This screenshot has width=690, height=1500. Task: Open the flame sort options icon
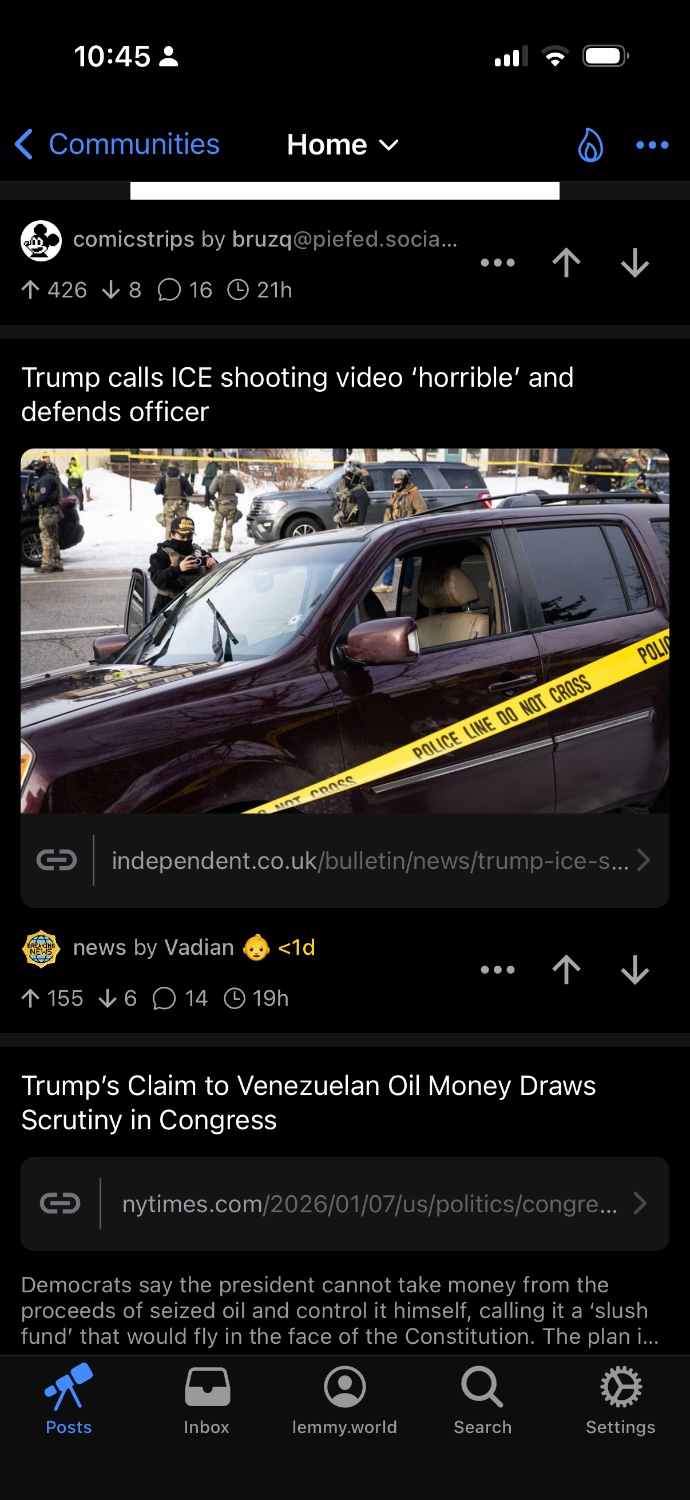click(x=591, y=146)
